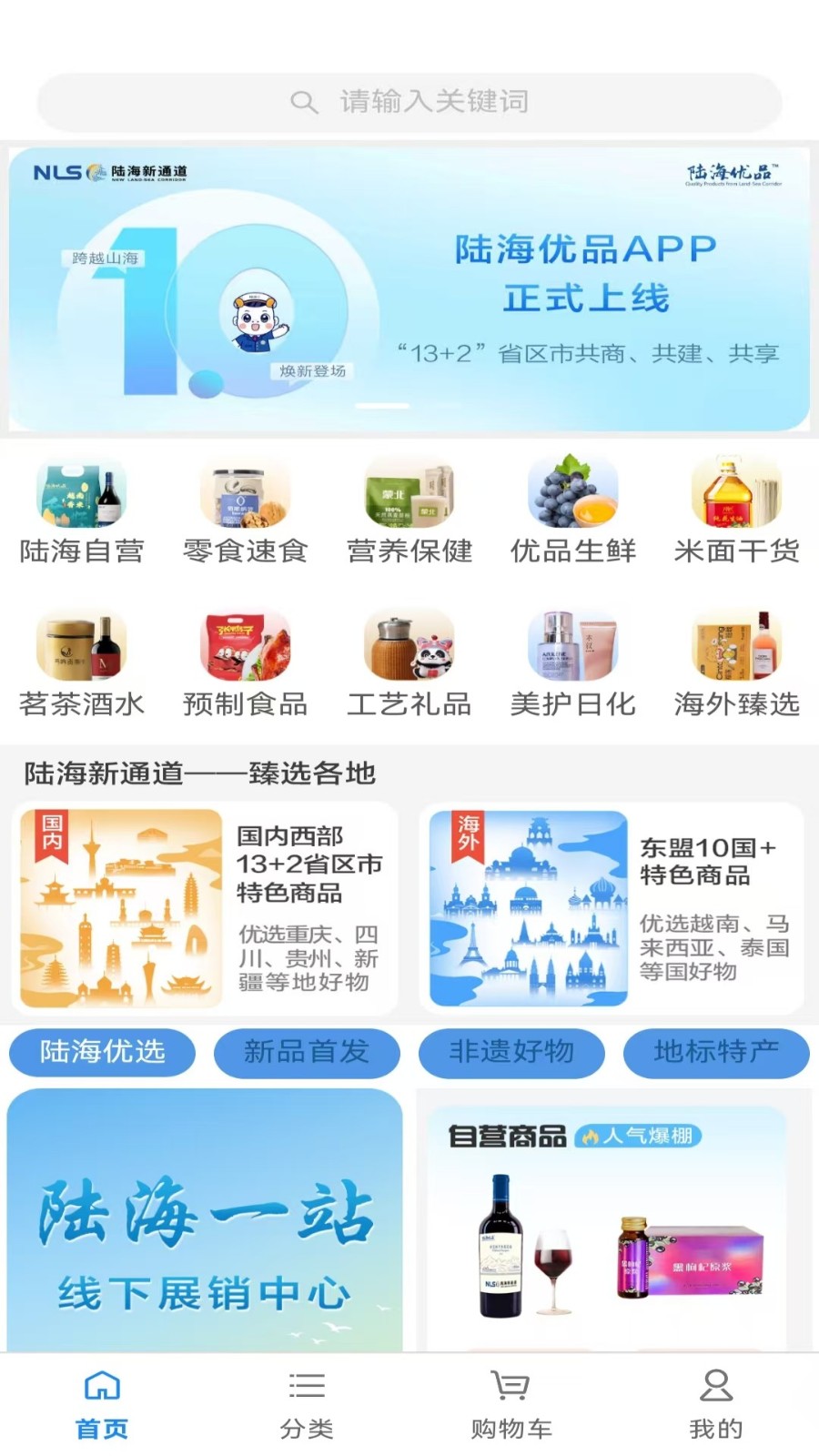Open the 优品生鲜 category

[x=573, y=511]
